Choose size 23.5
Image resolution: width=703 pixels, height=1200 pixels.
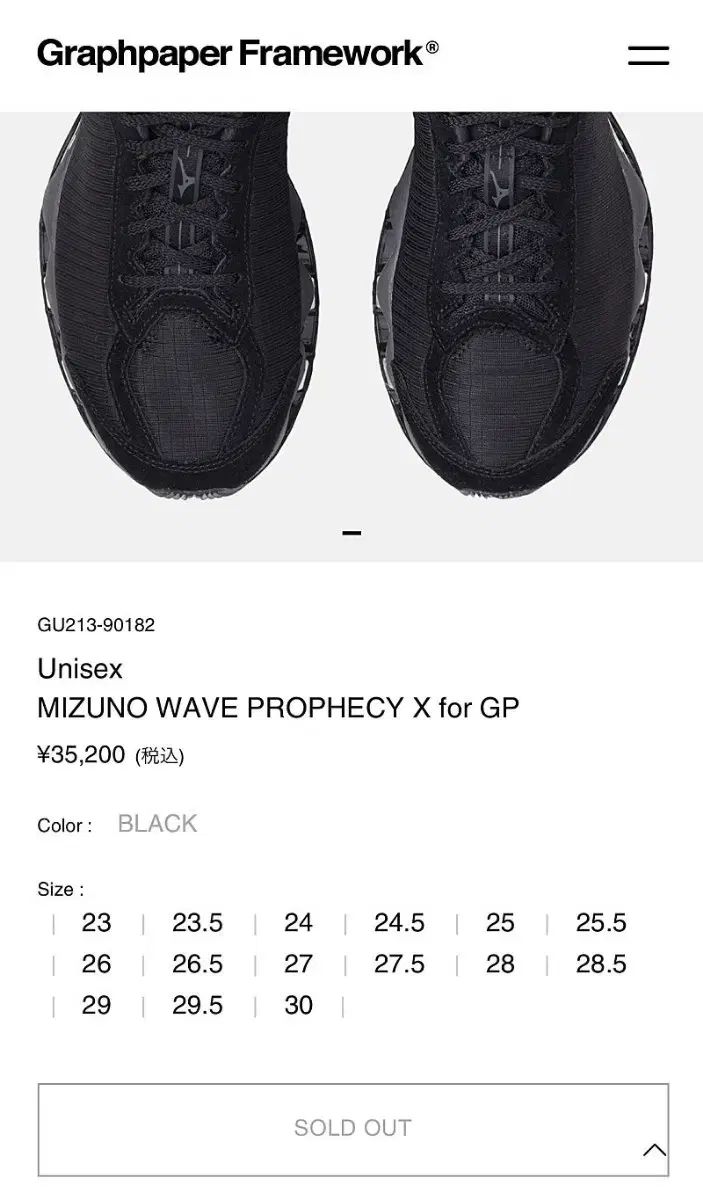tap(197, 922)
